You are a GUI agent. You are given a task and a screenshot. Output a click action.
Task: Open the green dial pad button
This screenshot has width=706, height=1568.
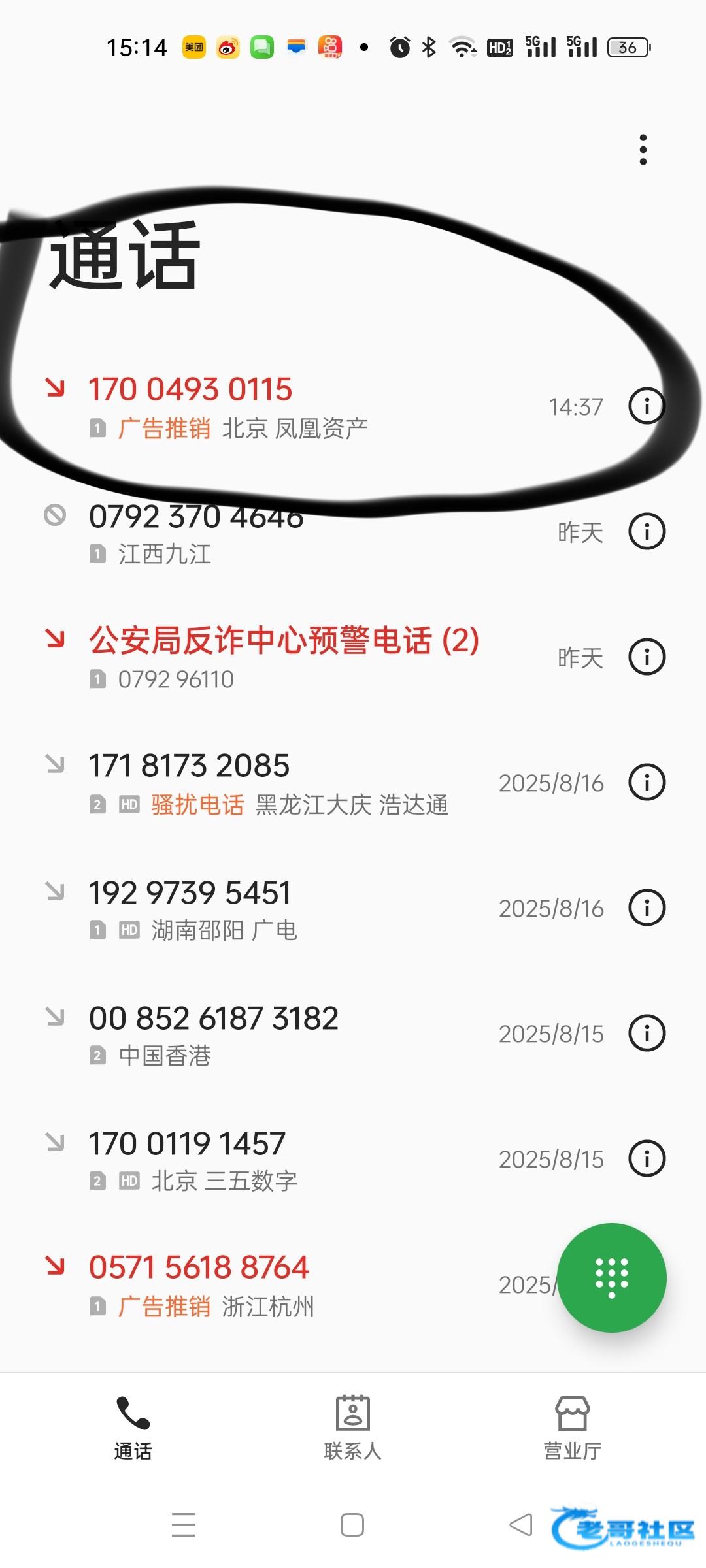click(x=611, y=1277)
